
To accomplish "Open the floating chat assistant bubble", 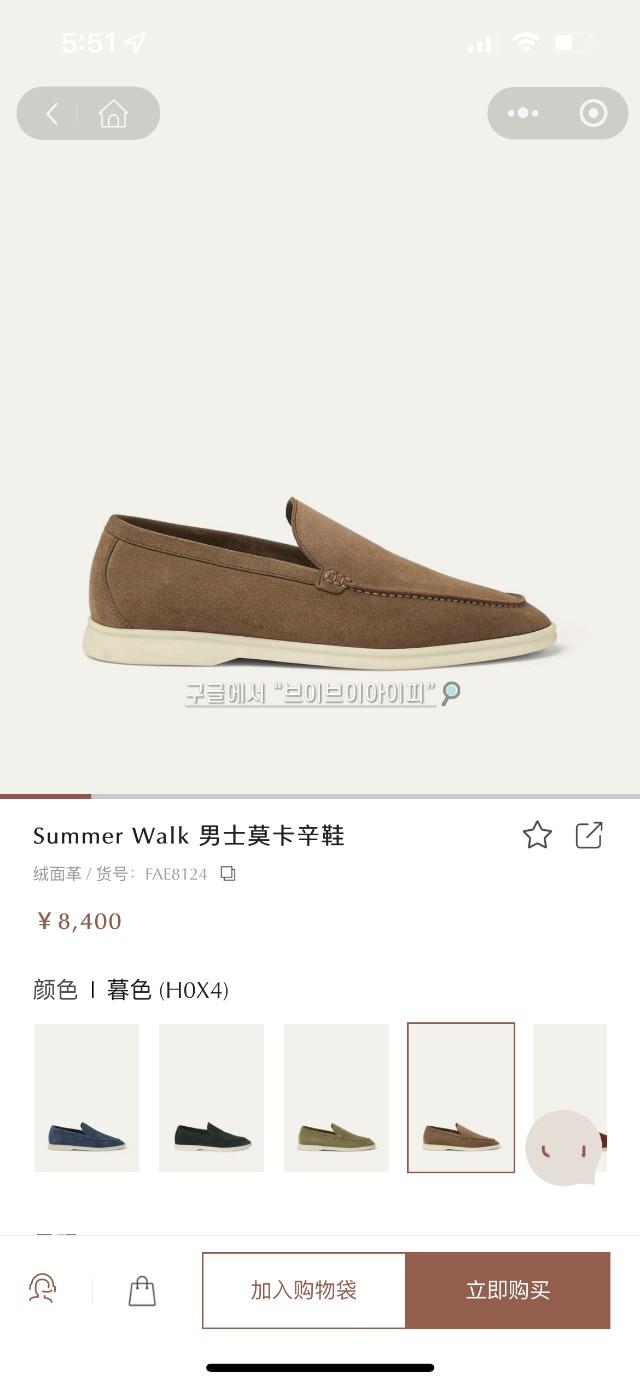I will [564, 1148].
